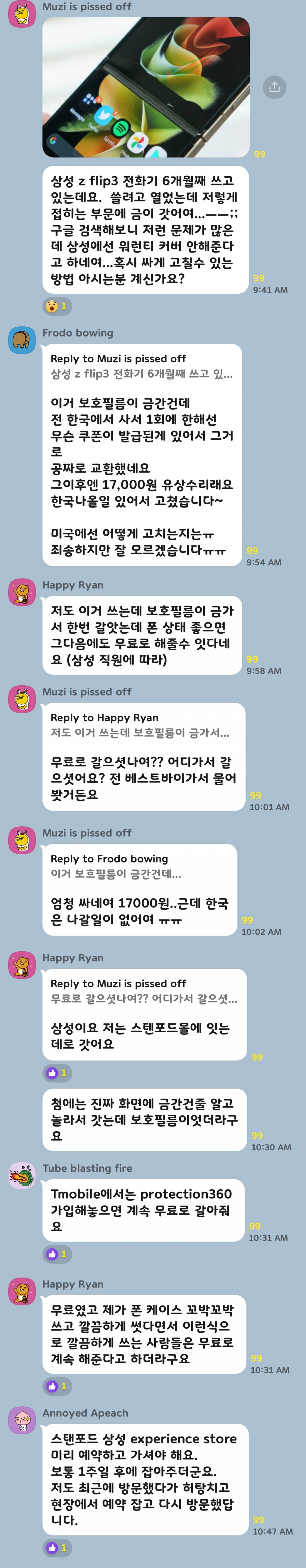Screen dimensions: 306x1568
Task: Tap thumbs-up reaction under '삼성이요 저는 스텐포드몰에' message
Action: [x=57, y=1073]
